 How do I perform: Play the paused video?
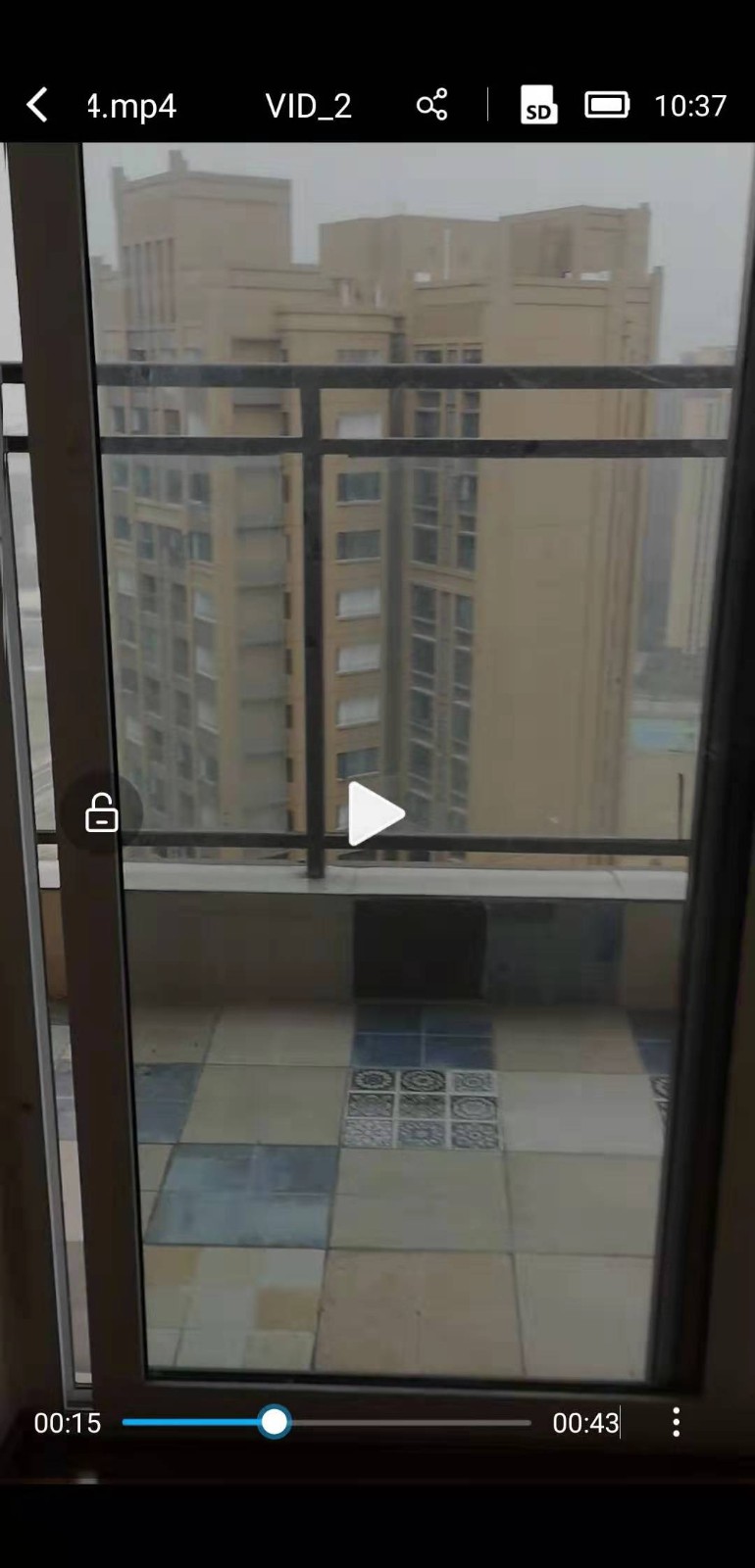[x=377, y=813]
